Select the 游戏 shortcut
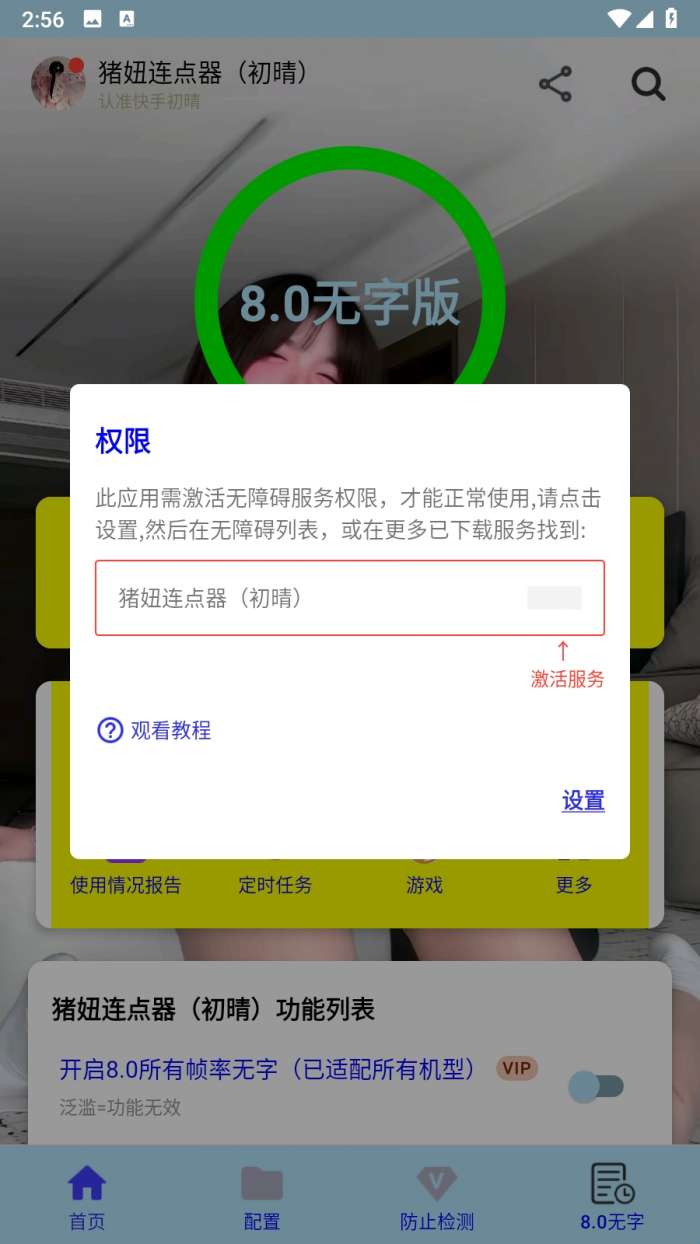 click(424, 883)
